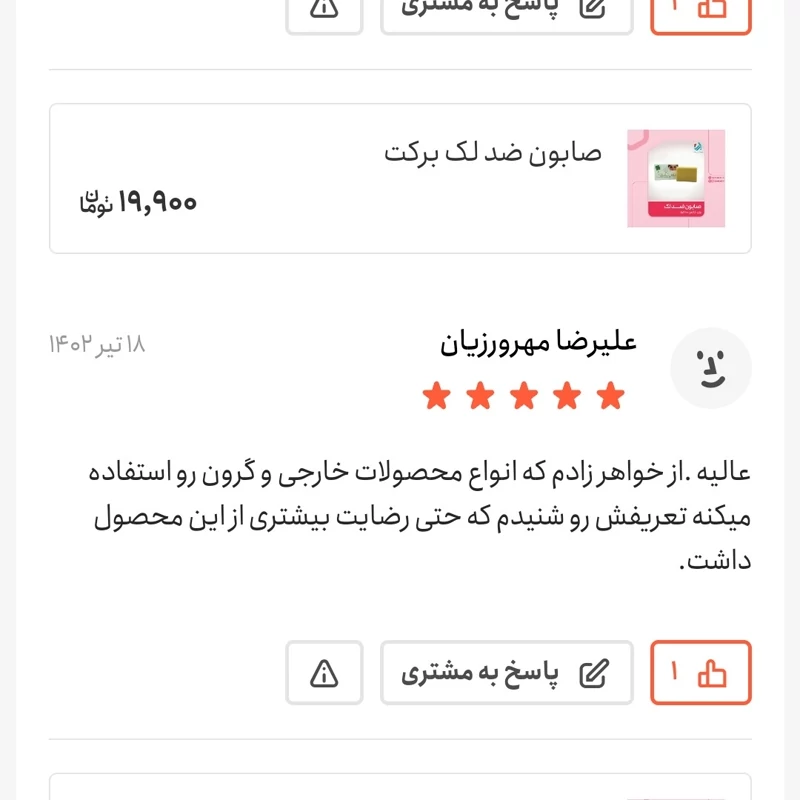The width and height of the screenshot is (800, 800).
Task: Tap پاسخ به مشتری under علیرضا مهرورزیان's review
Action: coord(506,673)
